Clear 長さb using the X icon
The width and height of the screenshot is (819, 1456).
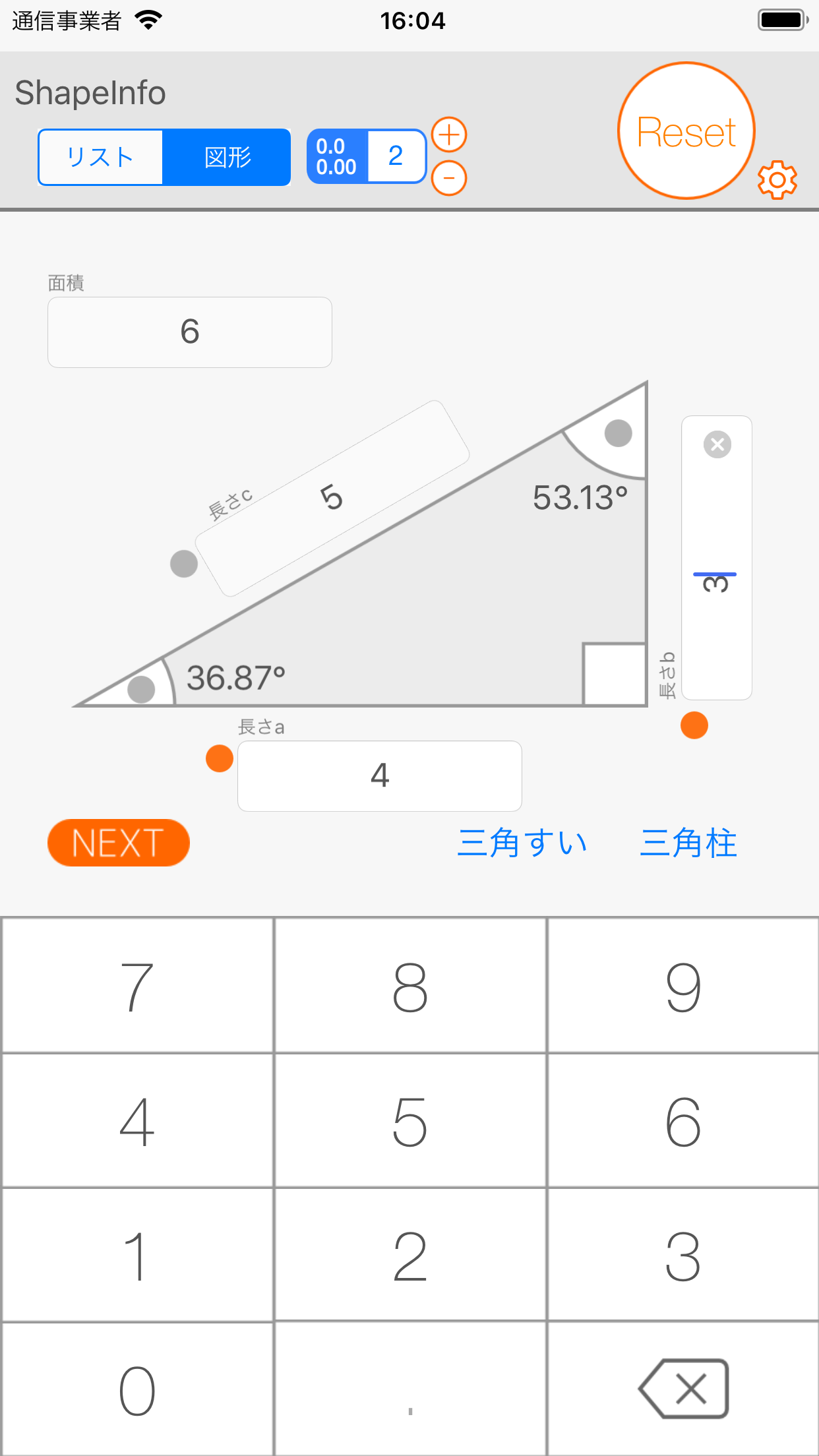coord(717,445)
